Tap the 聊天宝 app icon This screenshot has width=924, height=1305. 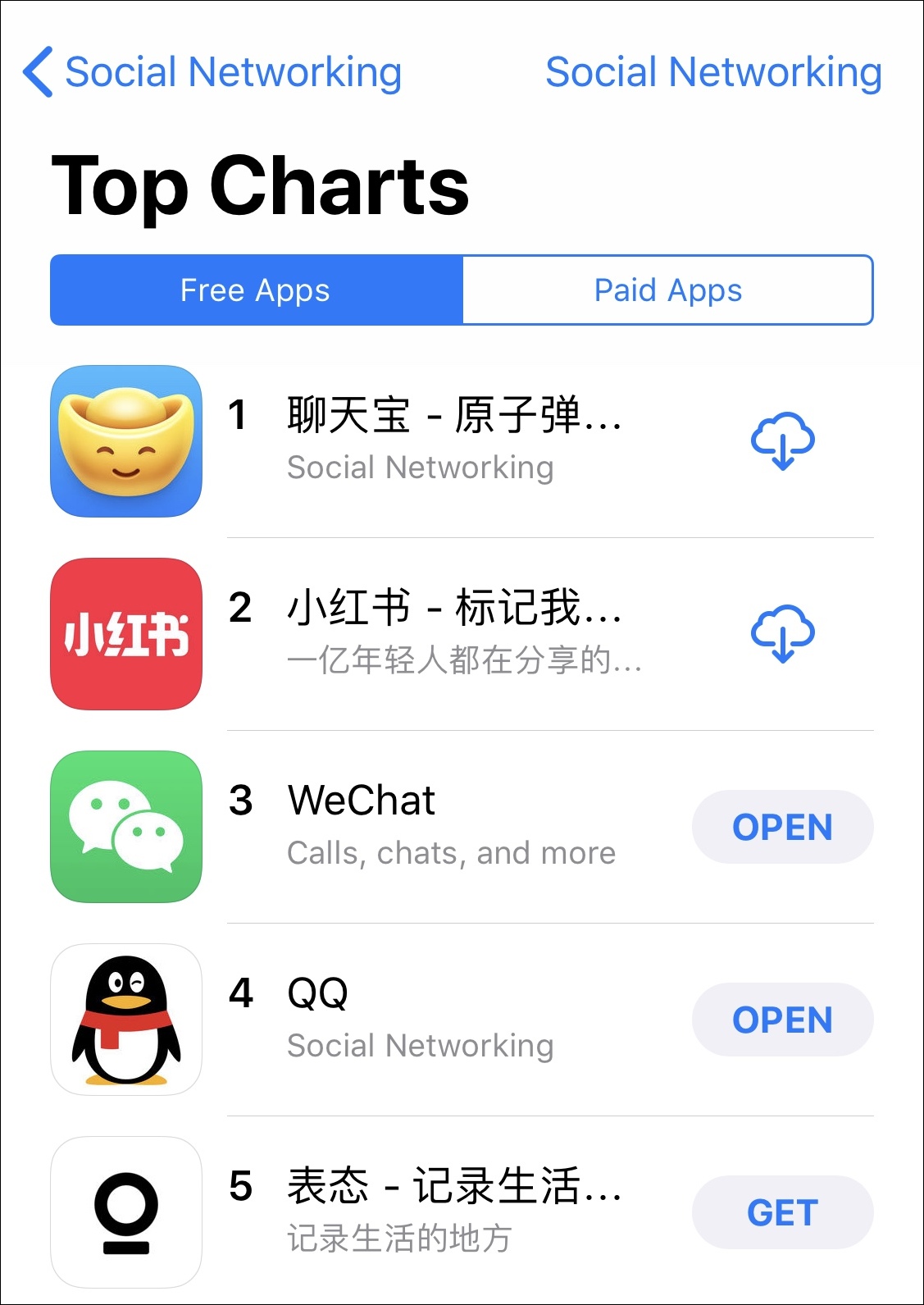click(x=125, y=440)
